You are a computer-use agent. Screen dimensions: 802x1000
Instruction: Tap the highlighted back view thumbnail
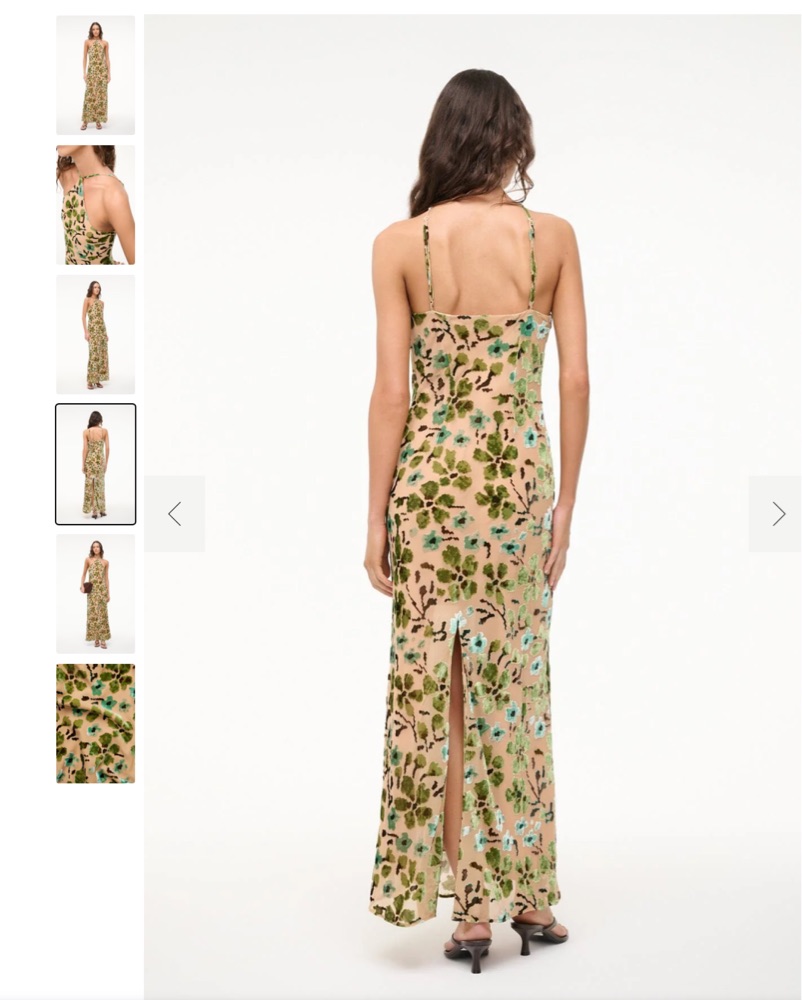95,464
